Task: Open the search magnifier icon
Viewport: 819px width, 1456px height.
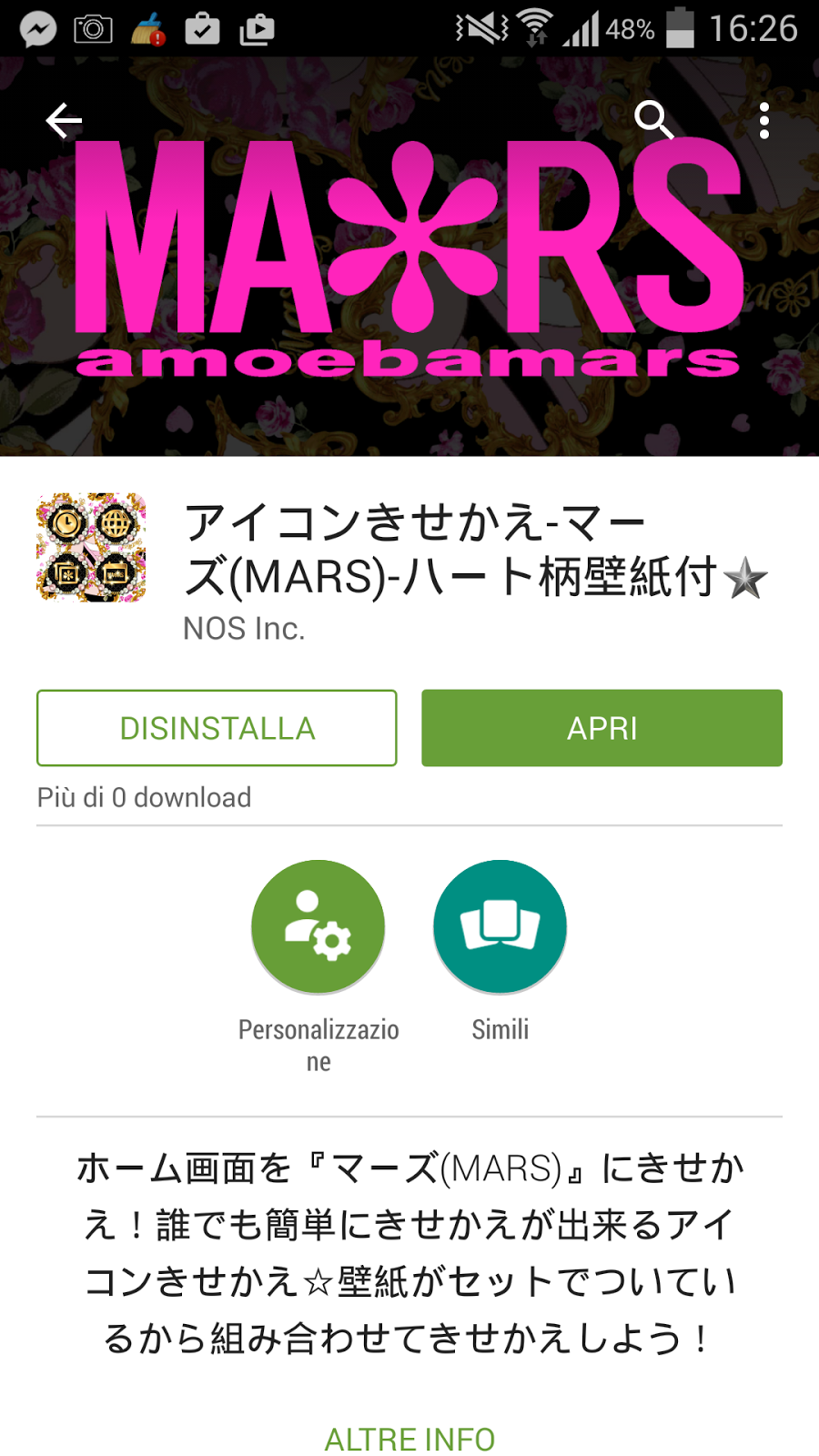Action: (652, 119)
